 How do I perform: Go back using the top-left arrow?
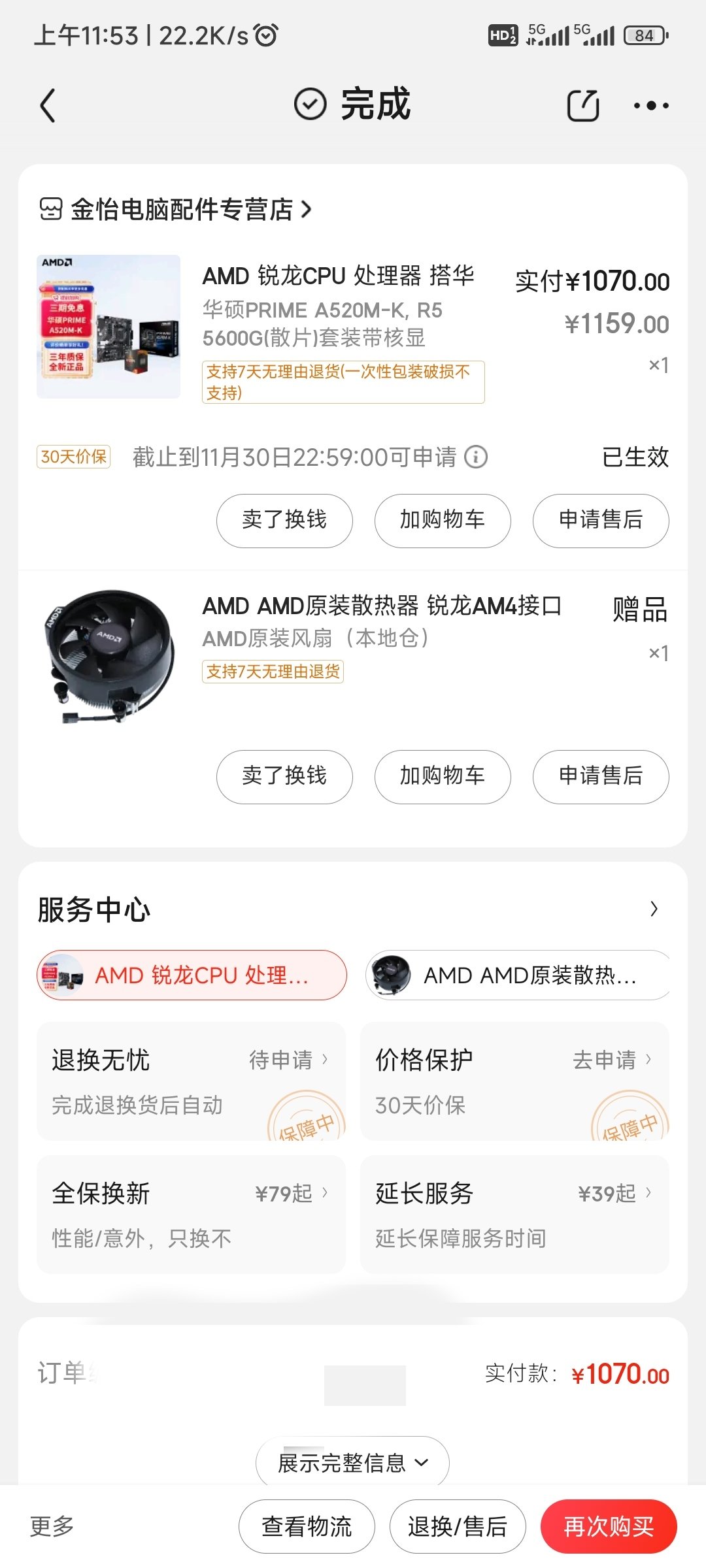48,105
